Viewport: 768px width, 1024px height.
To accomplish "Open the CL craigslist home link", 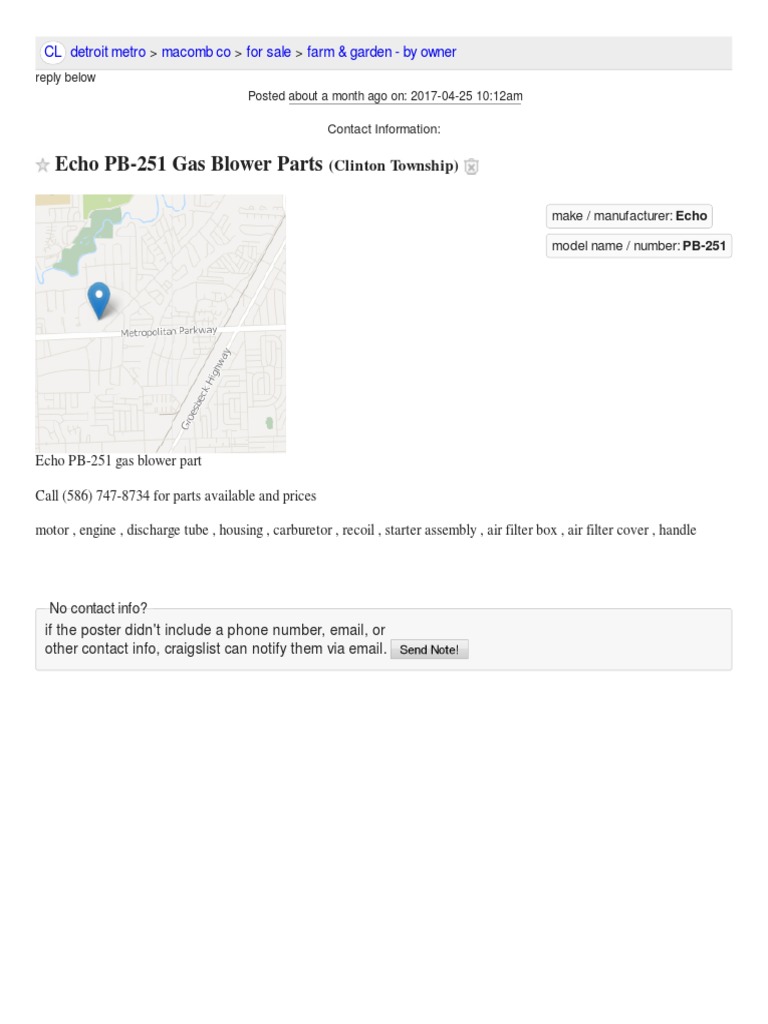I will [x=52, y=52].
